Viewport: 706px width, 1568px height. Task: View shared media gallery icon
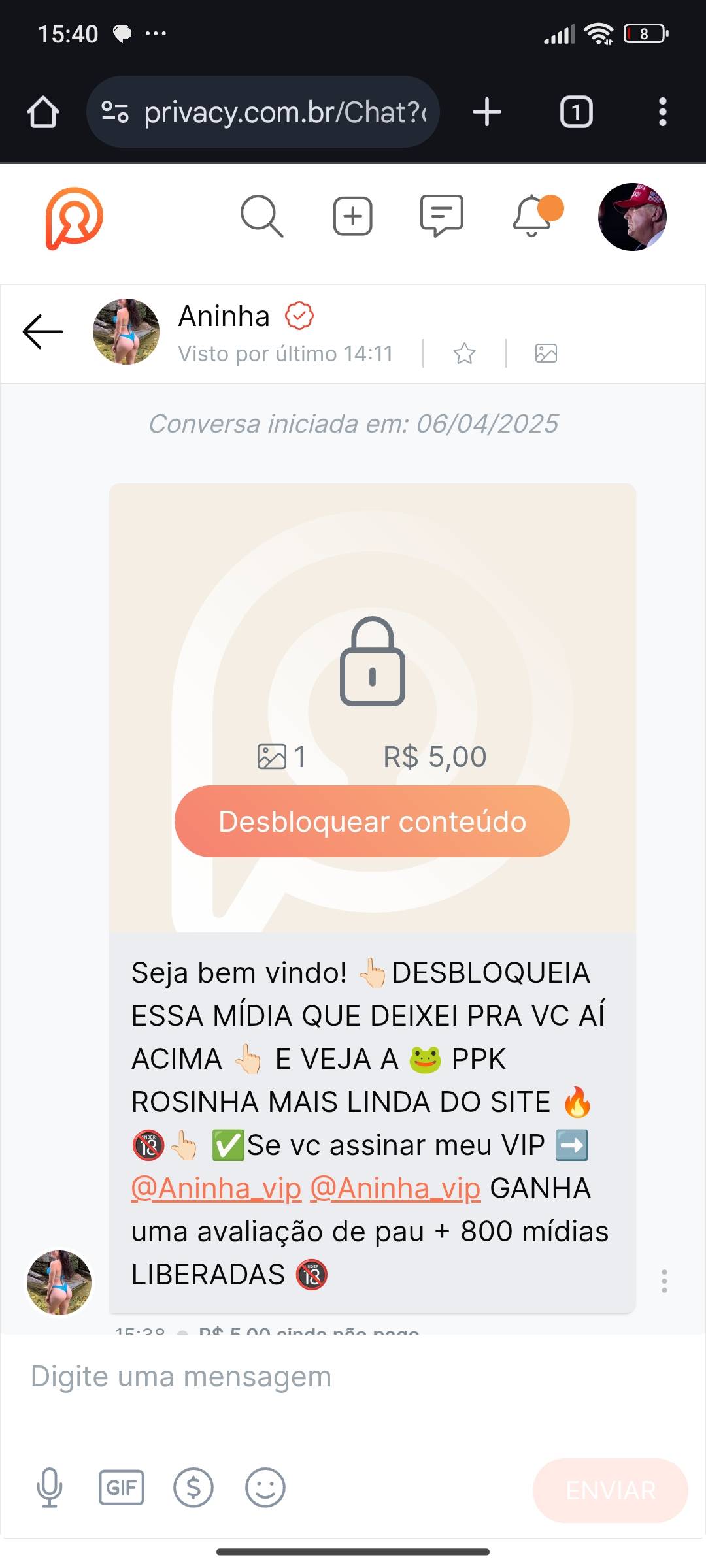point(546,353)
